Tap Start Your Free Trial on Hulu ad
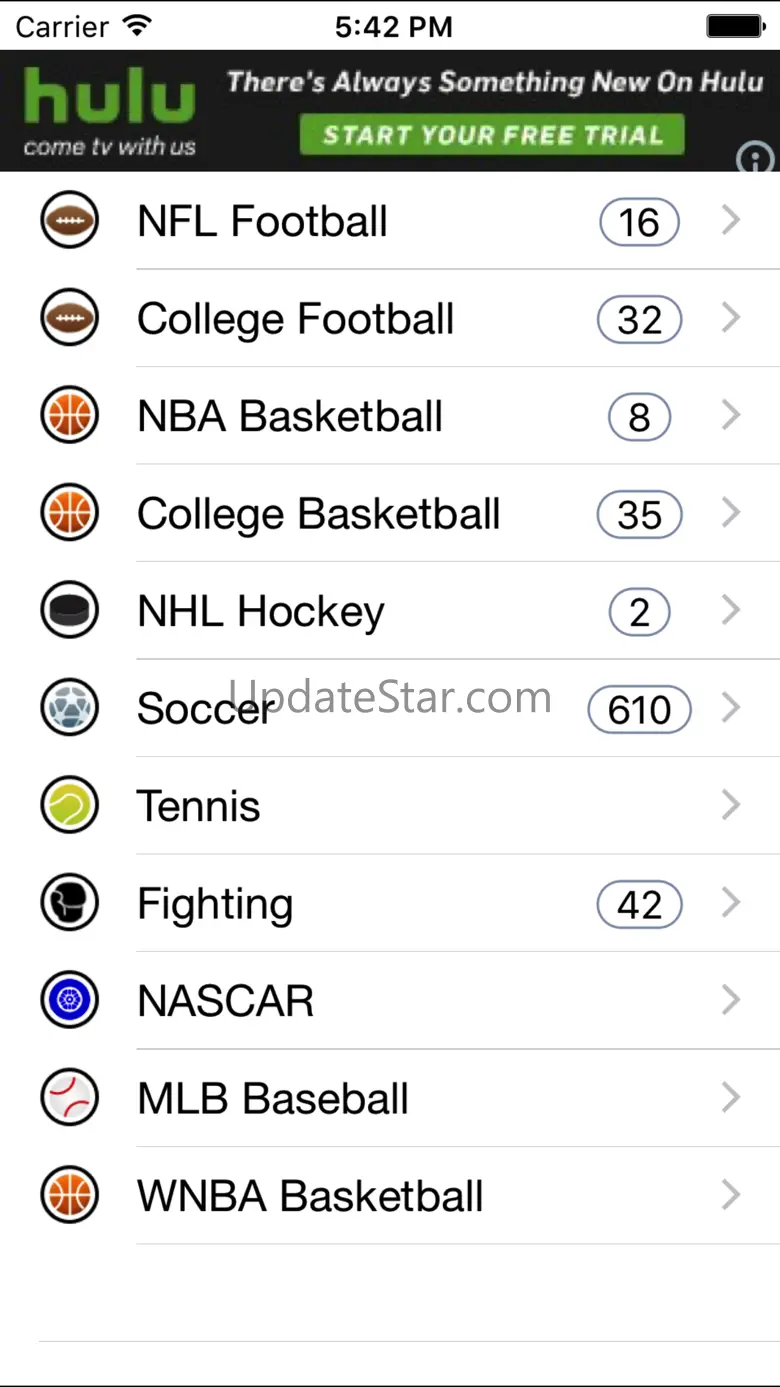The image size is (780, 1387). click(x=492, y=135)
